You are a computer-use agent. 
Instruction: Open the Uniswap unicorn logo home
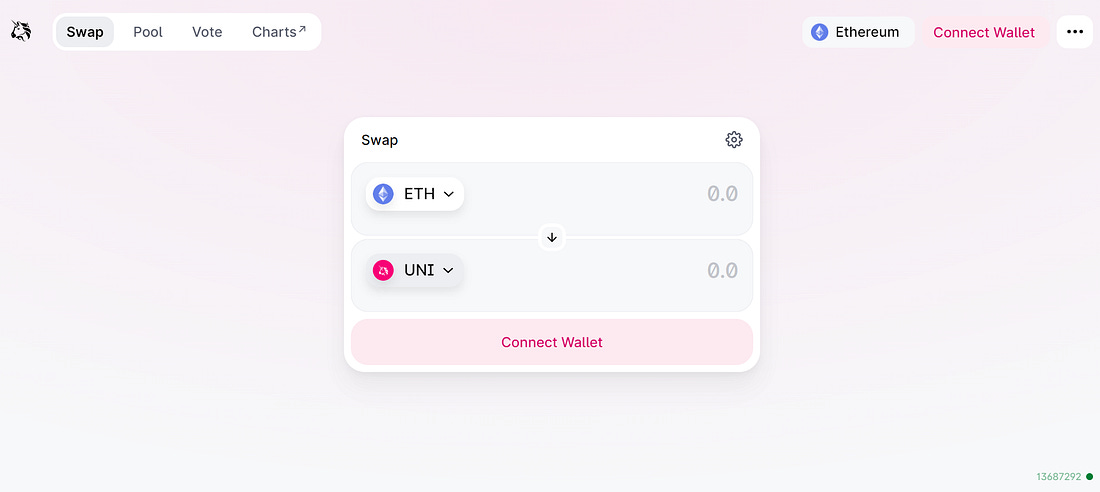coord(22,32)
